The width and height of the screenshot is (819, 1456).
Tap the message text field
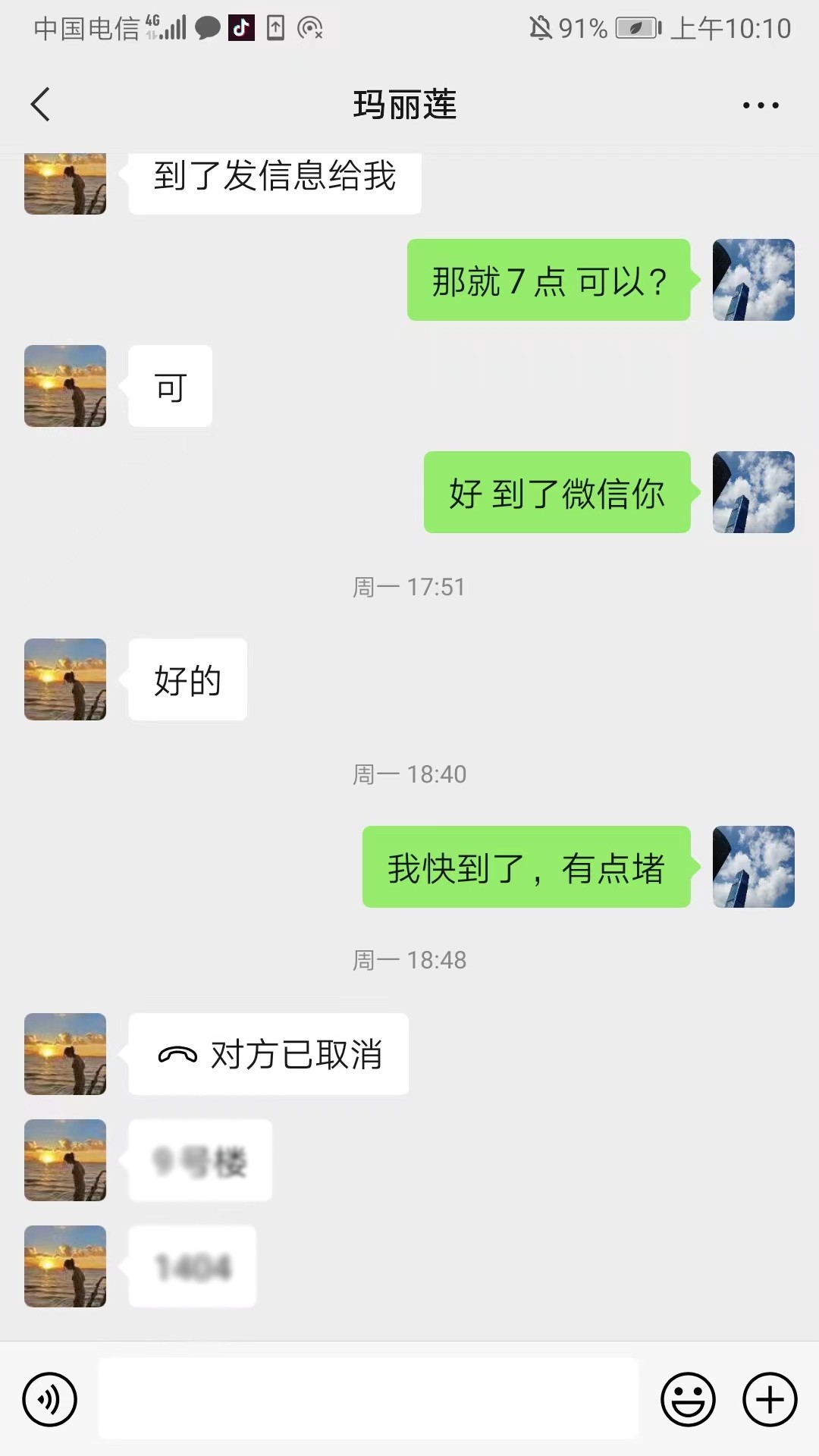pos(369,1399)
